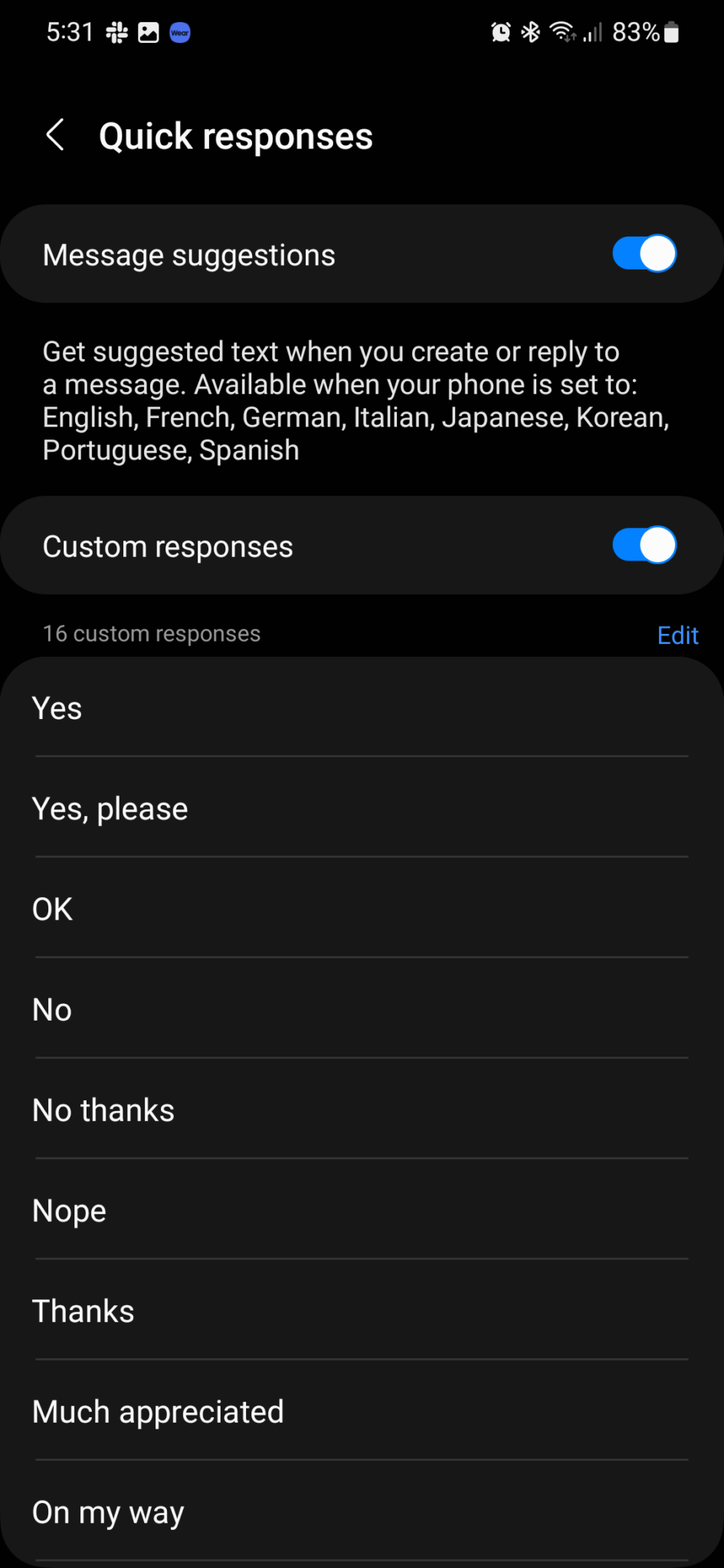Tap the Wear app status bar icon
This screenshot has width=724, height=1568.
tap(179, 31)
